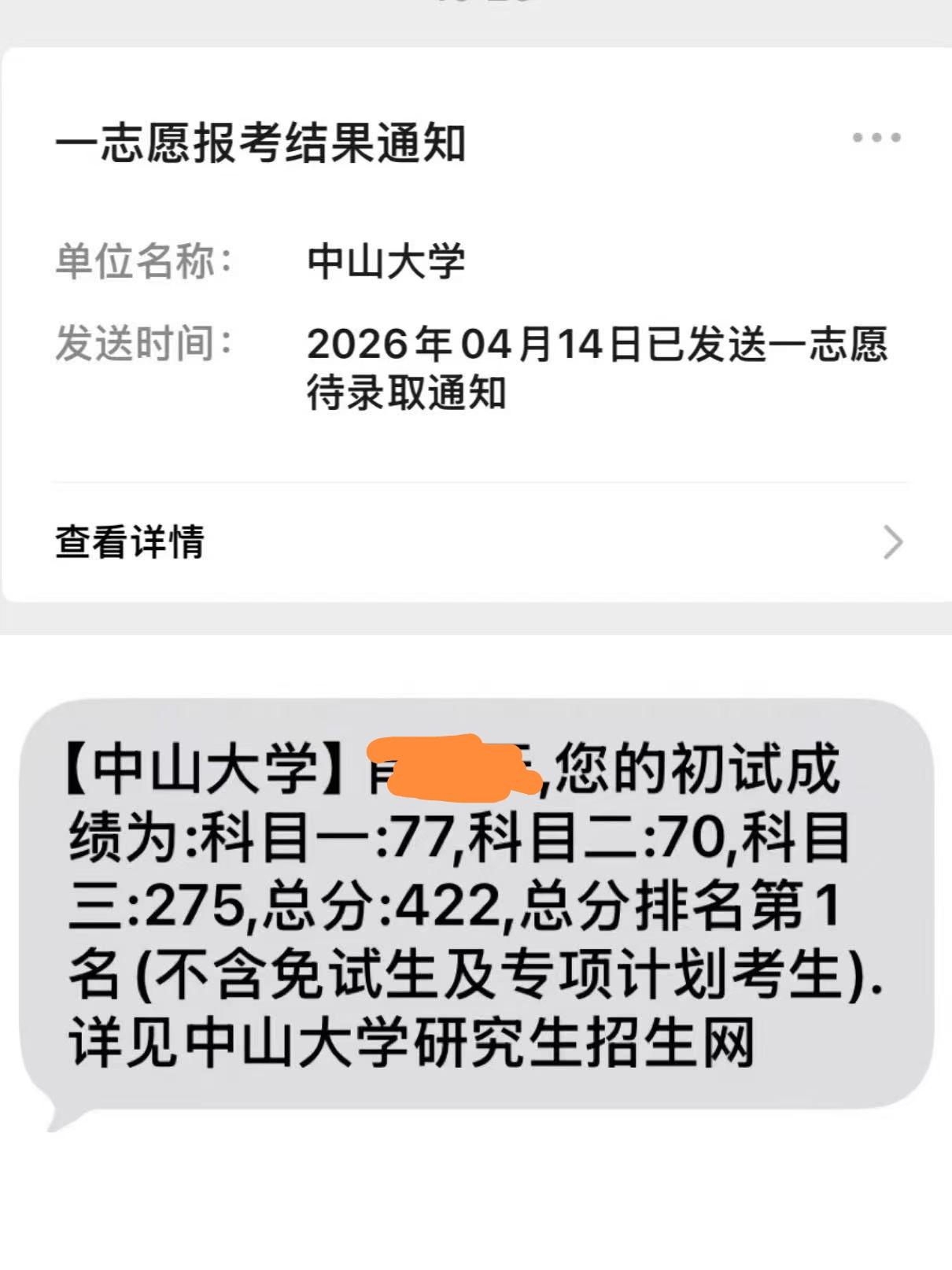Open details via 查看详情 row

tap(472, 541)
